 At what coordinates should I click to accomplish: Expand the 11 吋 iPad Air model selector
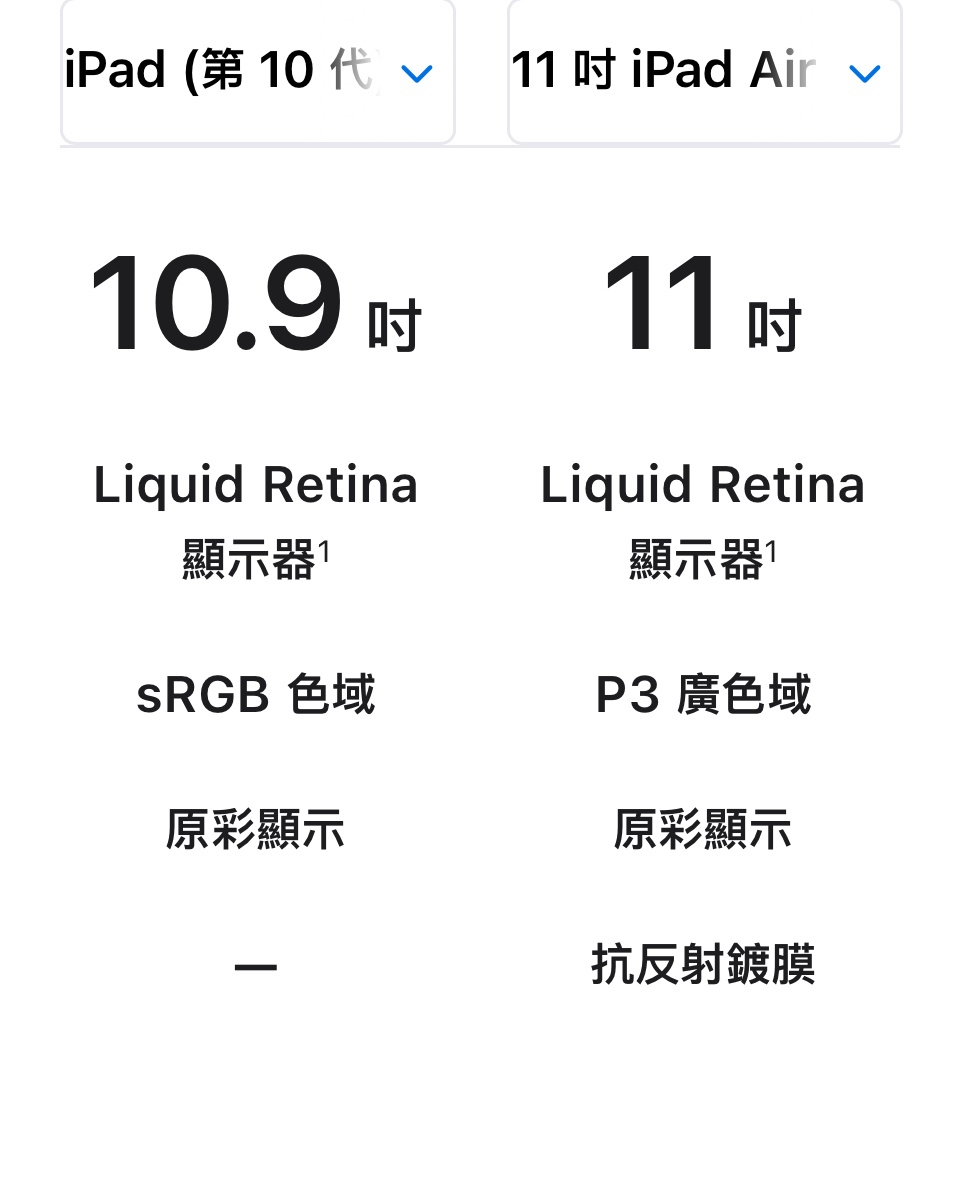point(704,72)
